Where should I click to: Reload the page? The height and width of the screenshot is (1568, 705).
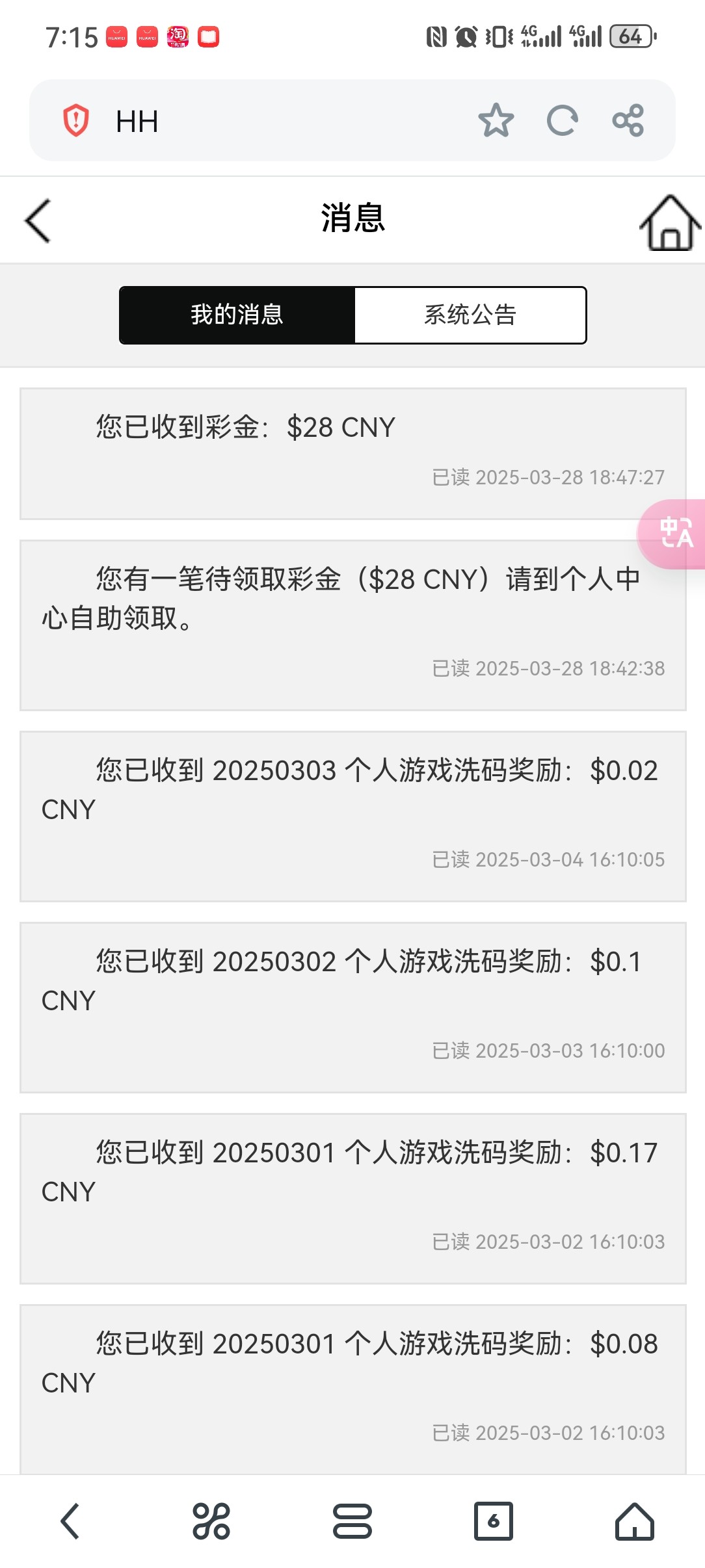562,121
